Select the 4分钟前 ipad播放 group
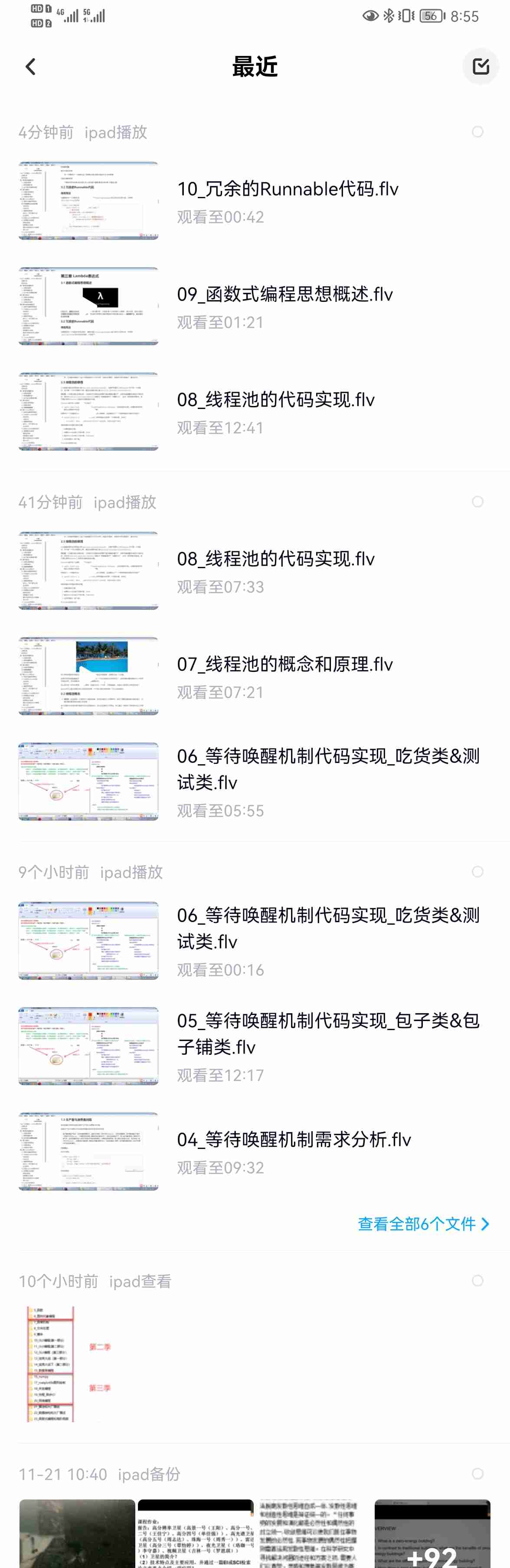This screenshot has width=510, height=1568. (477, 132)
